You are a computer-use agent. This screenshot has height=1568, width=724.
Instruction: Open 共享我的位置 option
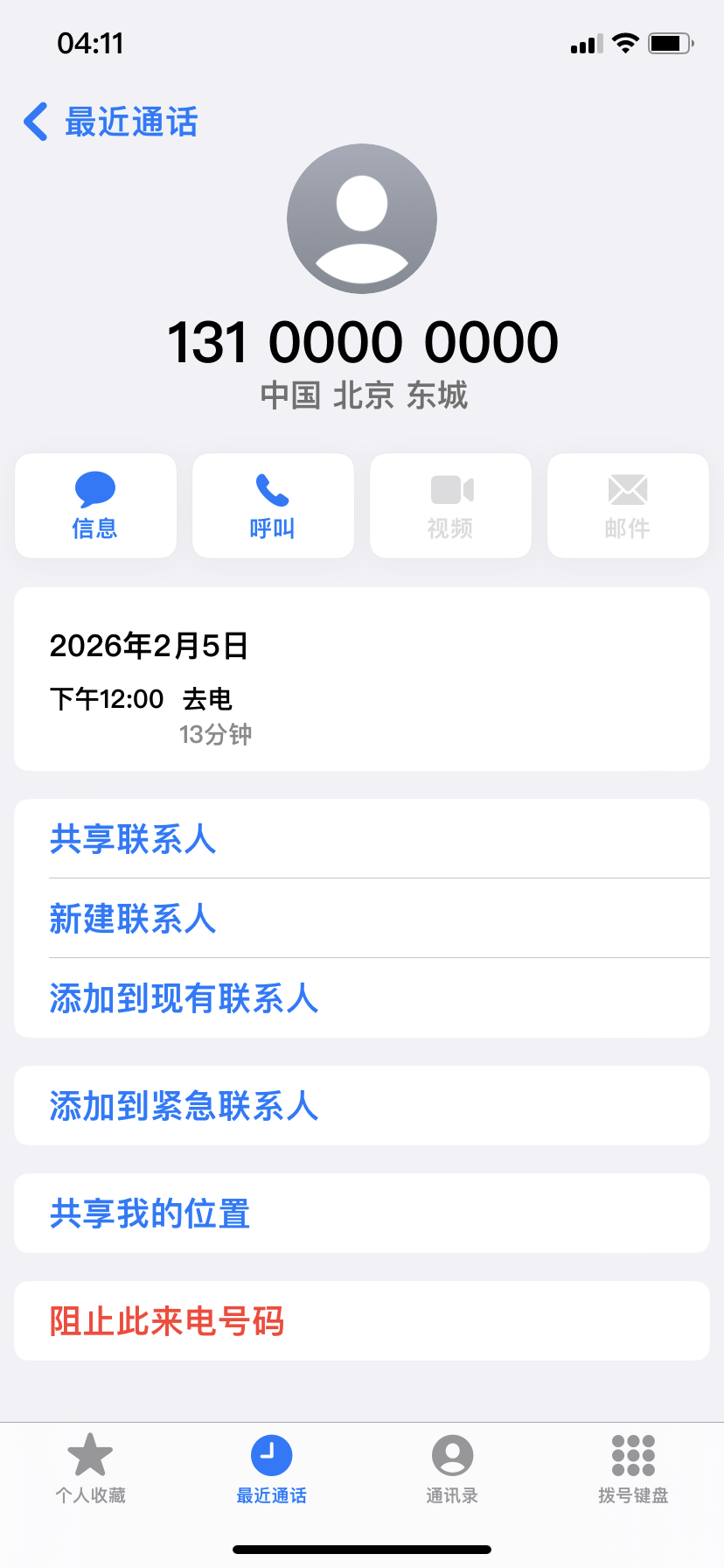click(x=150, y=1213)
